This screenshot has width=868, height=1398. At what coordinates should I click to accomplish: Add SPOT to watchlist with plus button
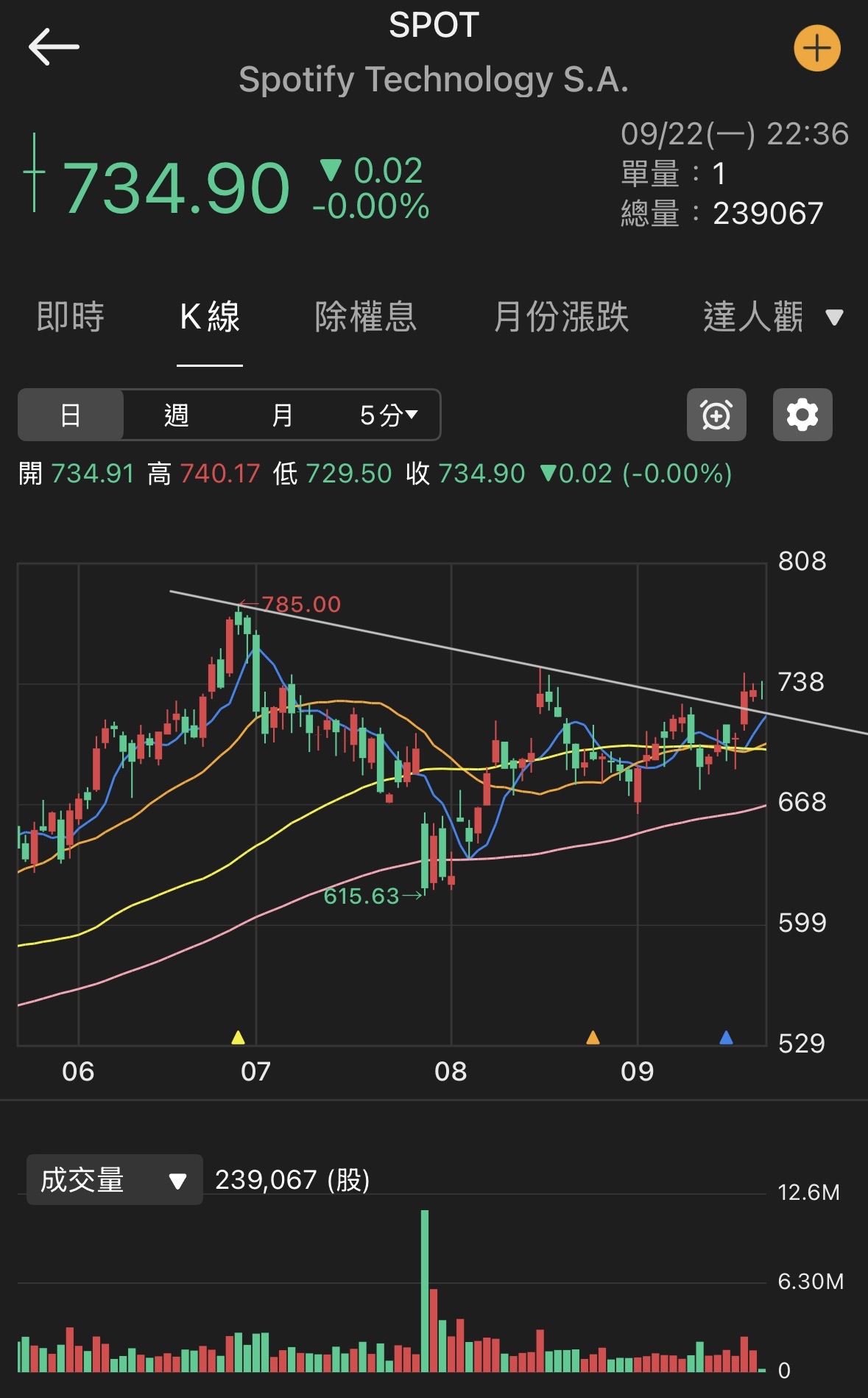click(x=816, y=49)
